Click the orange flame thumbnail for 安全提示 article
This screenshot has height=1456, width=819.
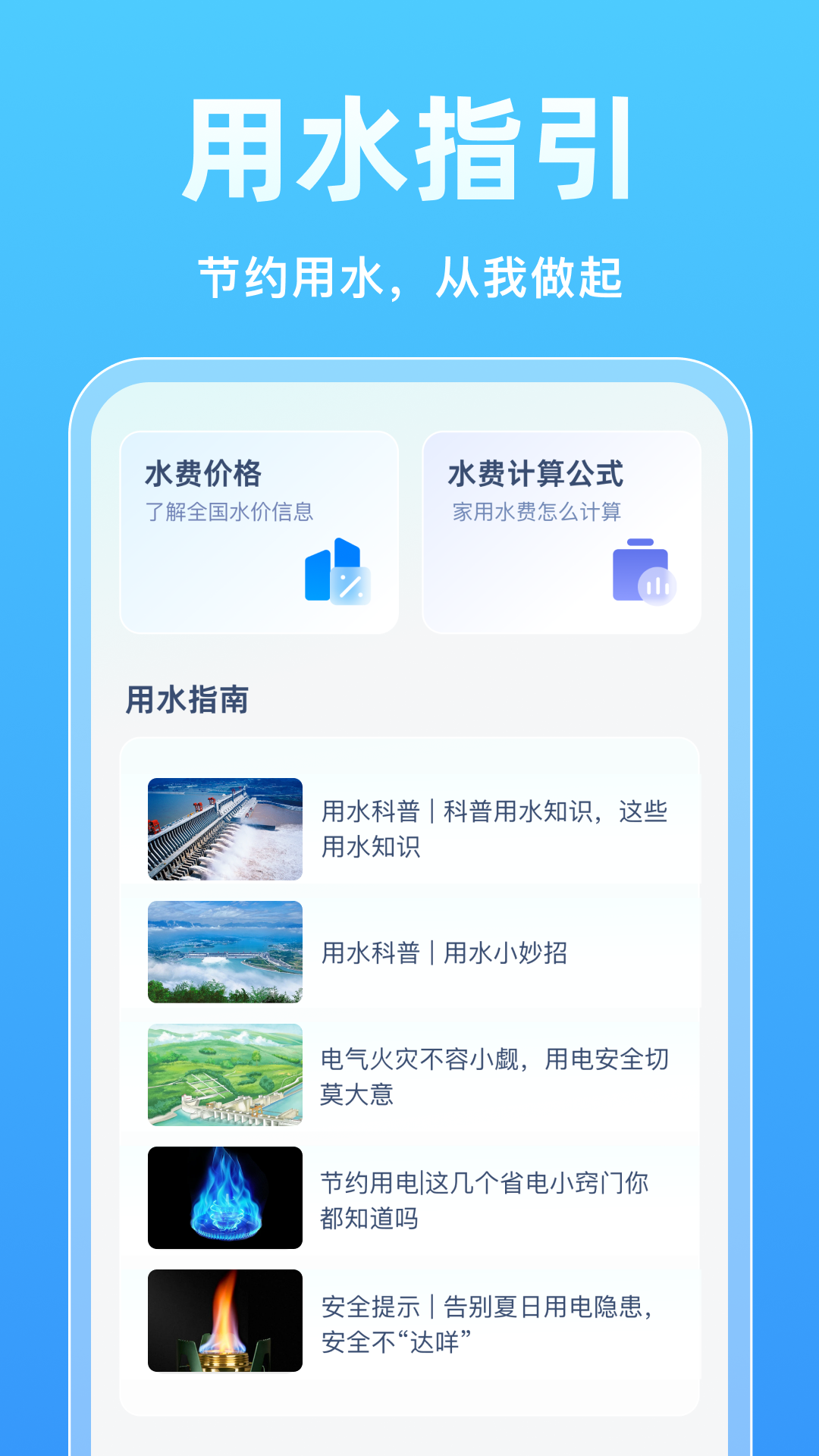pyautogui.click(x=224, y=1319)
